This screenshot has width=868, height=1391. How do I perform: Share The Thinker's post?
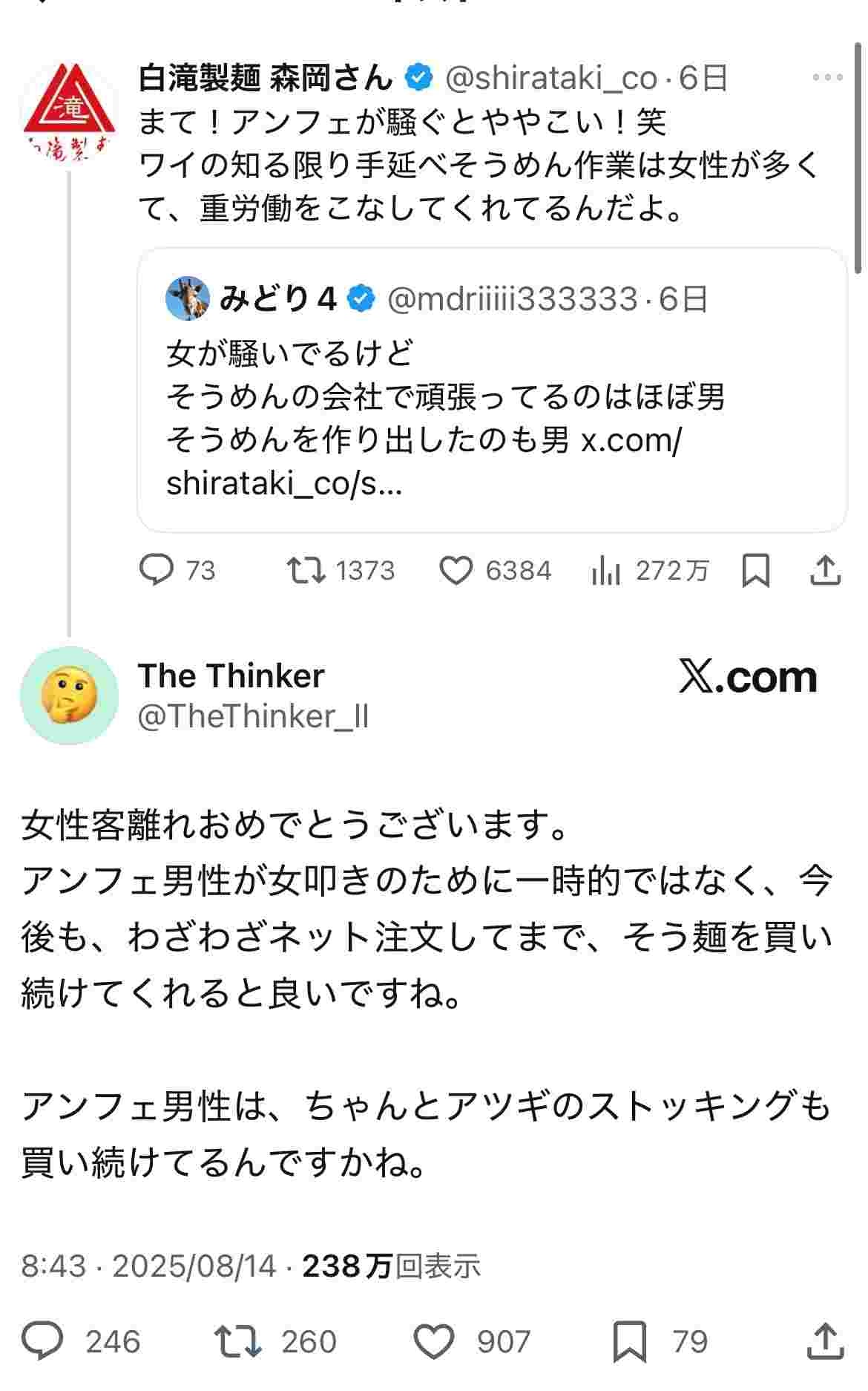pyautogui.click(x=825, y=1341)
